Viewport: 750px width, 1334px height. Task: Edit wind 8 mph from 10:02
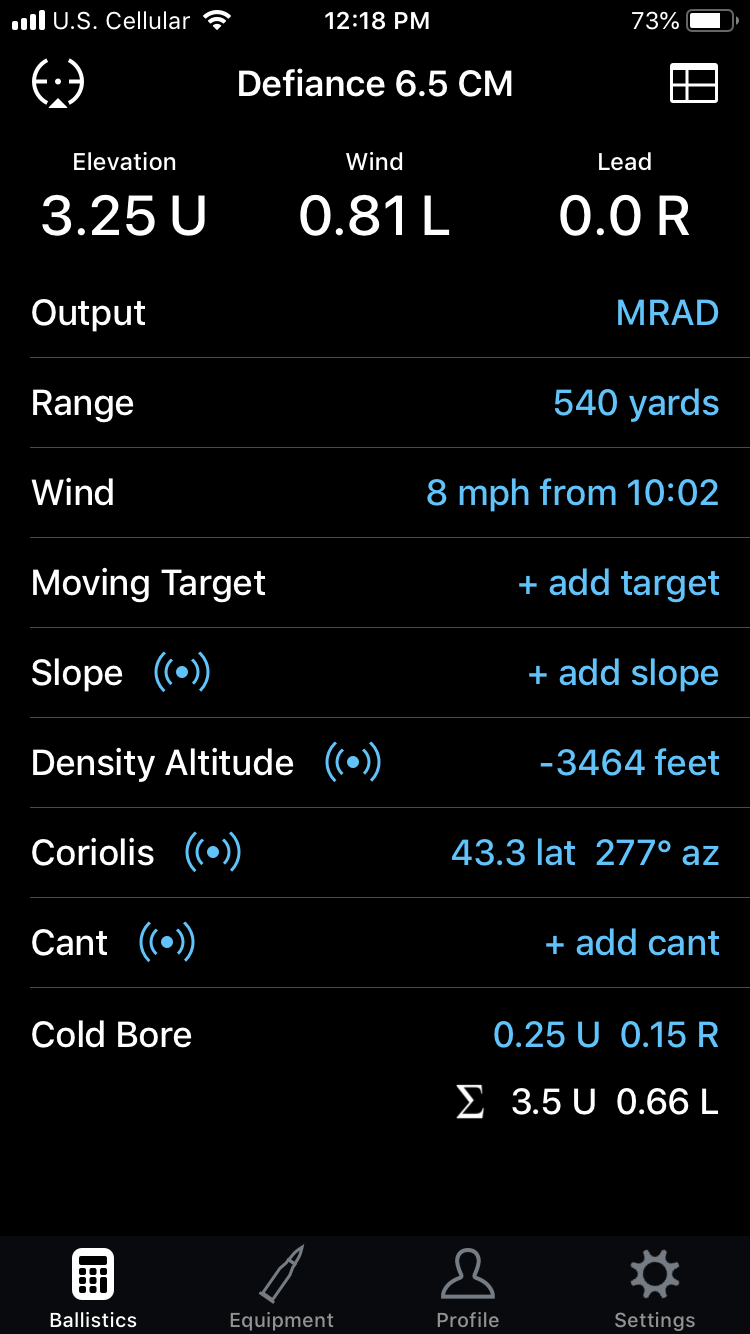click(x=572, y=493)
